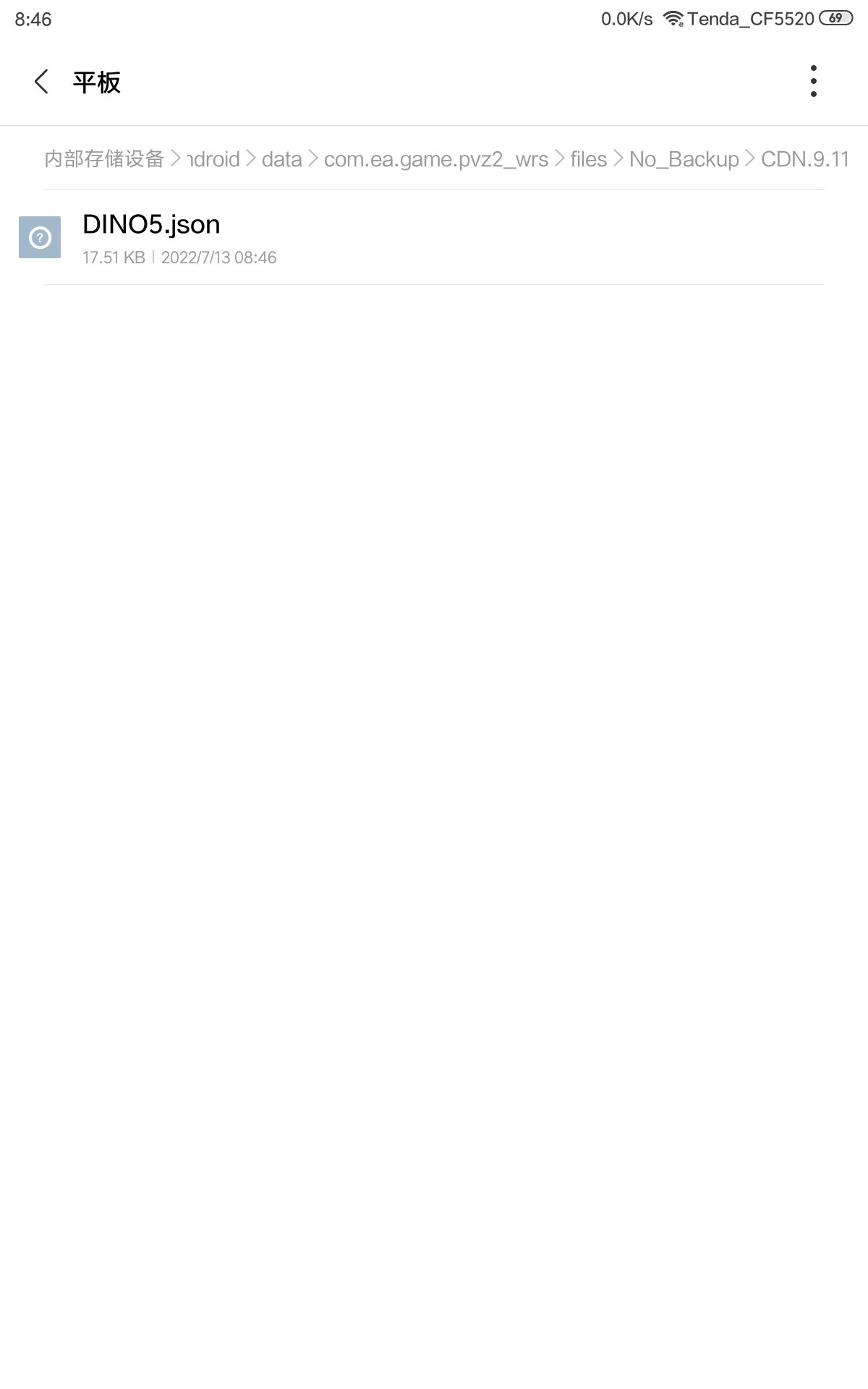Go to the data folder breadcrumb

click(281, 159)
